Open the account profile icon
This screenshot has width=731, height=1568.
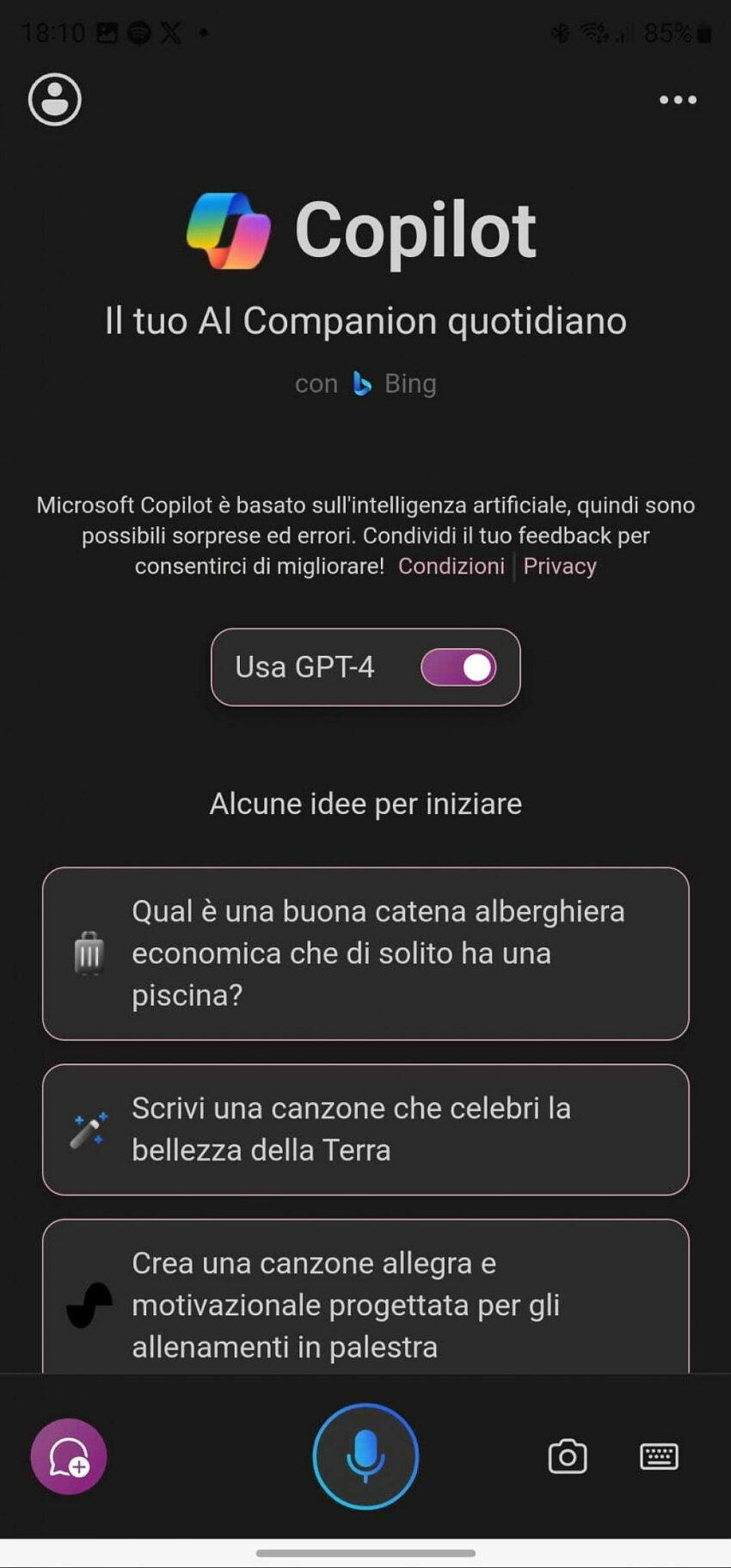(x=55, y=100)
